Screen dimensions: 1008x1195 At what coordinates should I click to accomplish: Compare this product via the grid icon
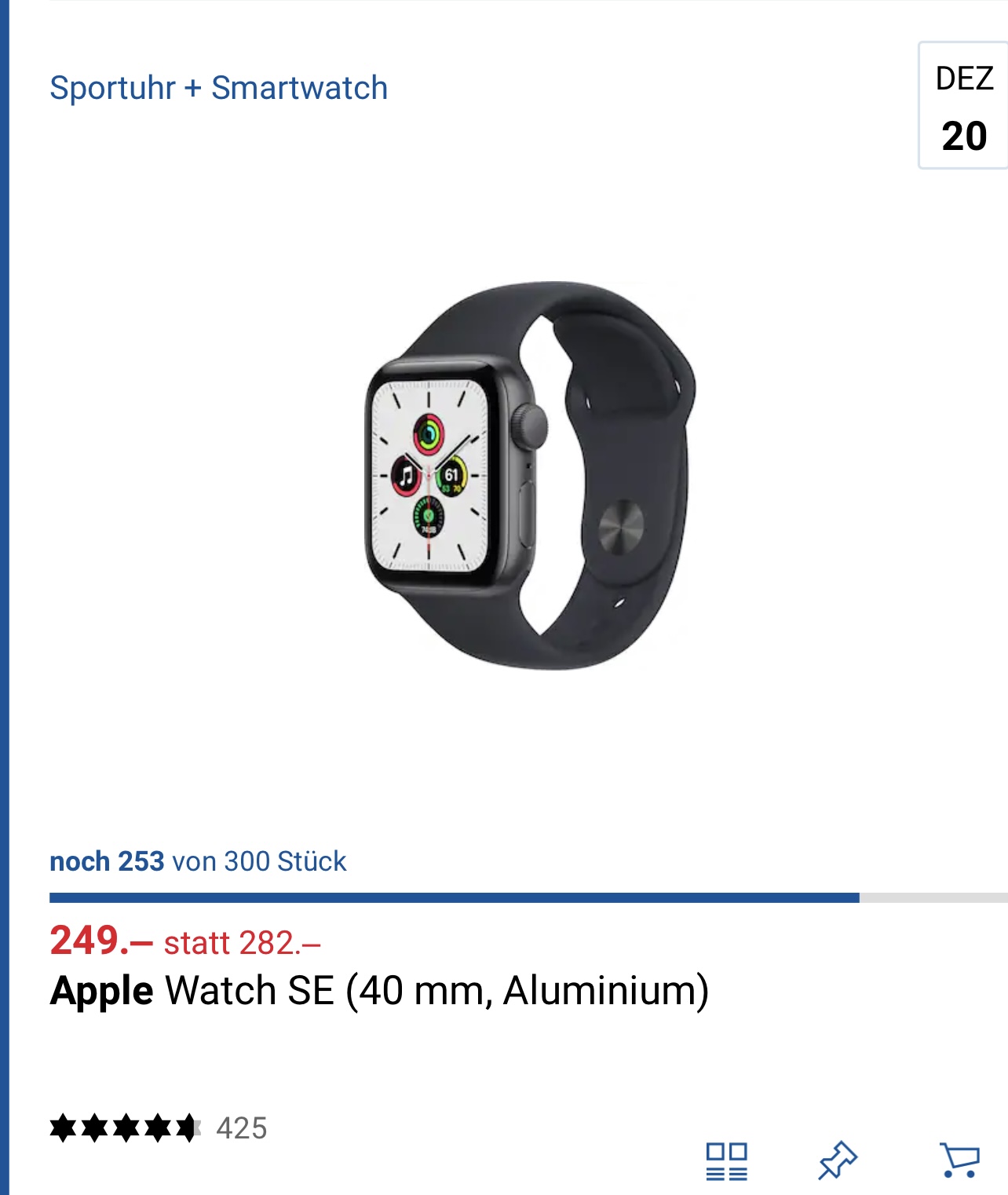726,1160
